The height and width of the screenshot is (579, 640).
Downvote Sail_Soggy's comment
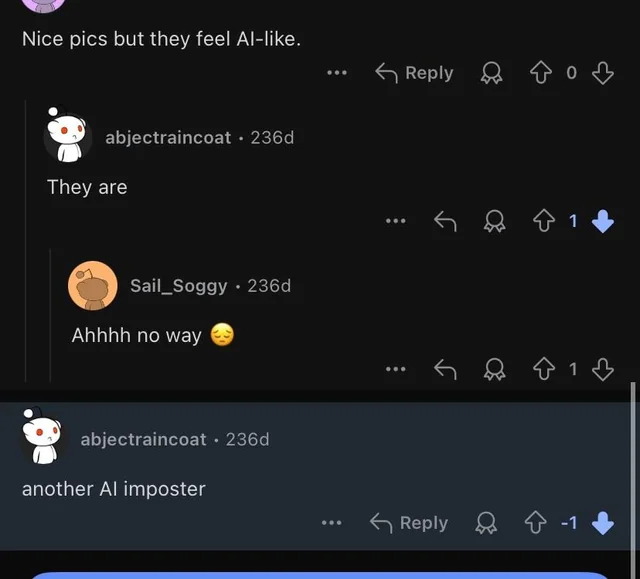pyautogui.click(x=602, y=369)
